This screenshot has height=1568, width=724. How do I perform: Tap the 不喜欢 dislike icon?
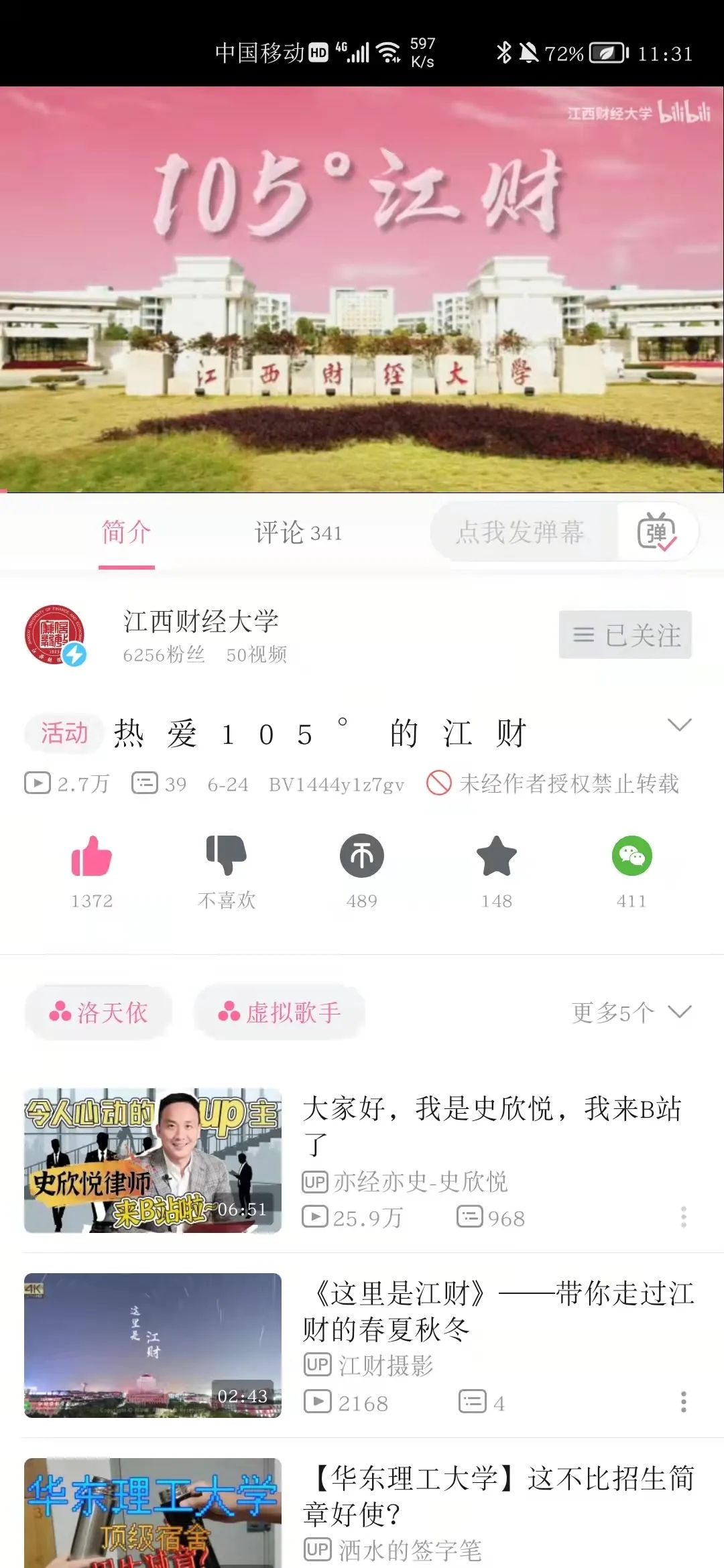point(227,856)
